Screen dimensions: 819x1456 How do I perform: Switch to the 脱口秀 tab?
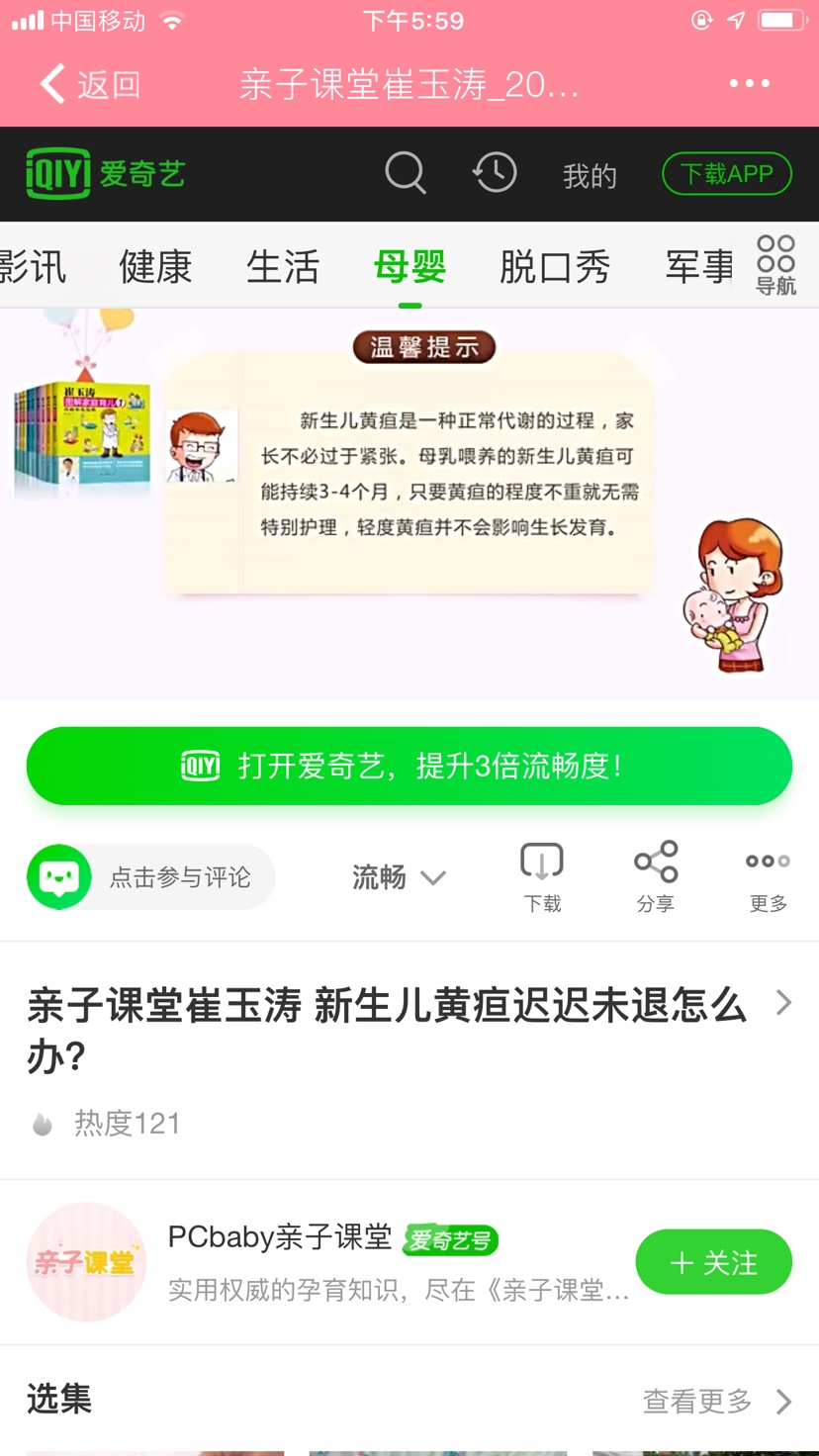click(554, 267)
